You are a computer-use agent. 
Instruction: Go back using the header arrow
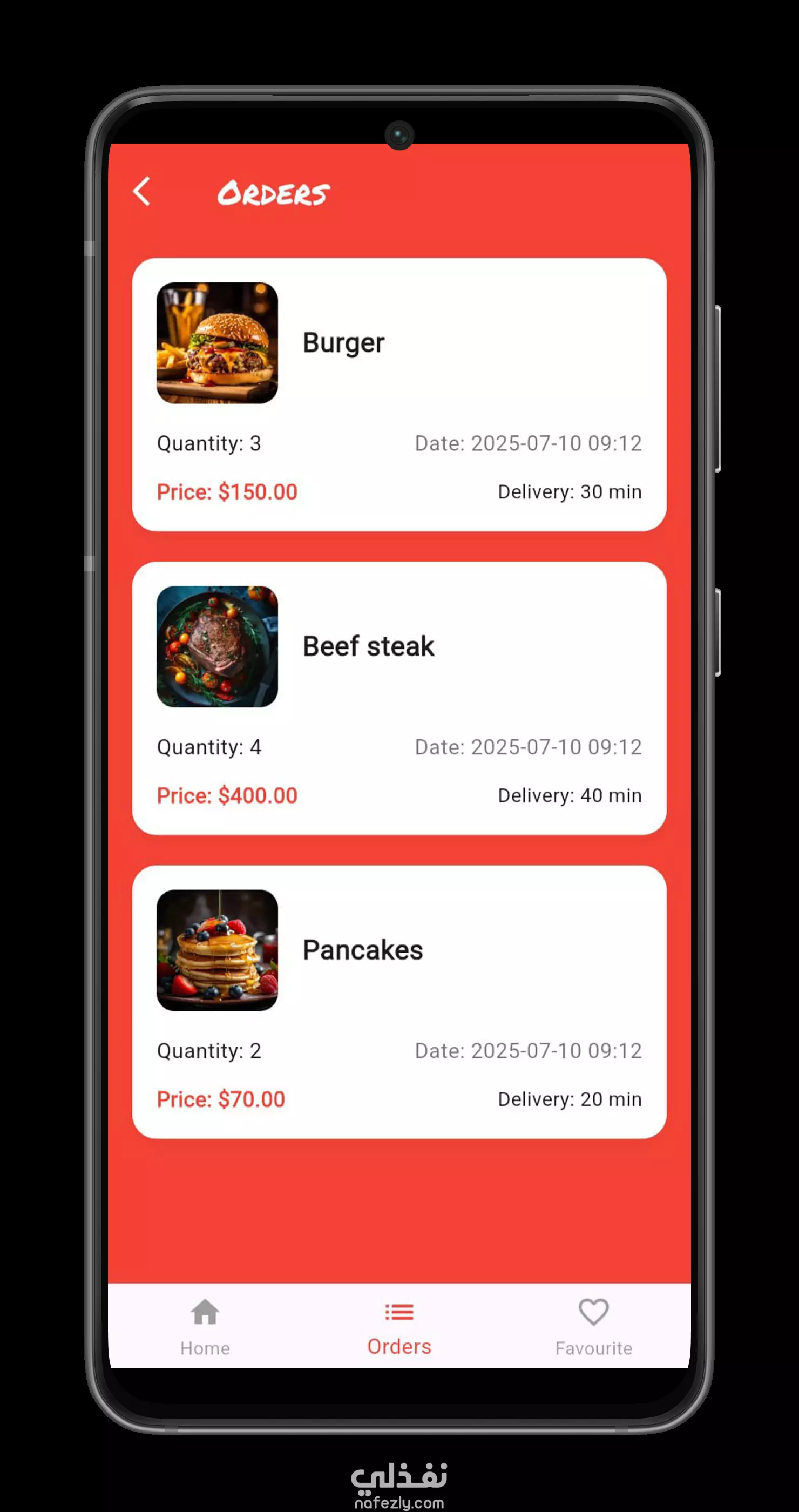[x=141, y=191]
